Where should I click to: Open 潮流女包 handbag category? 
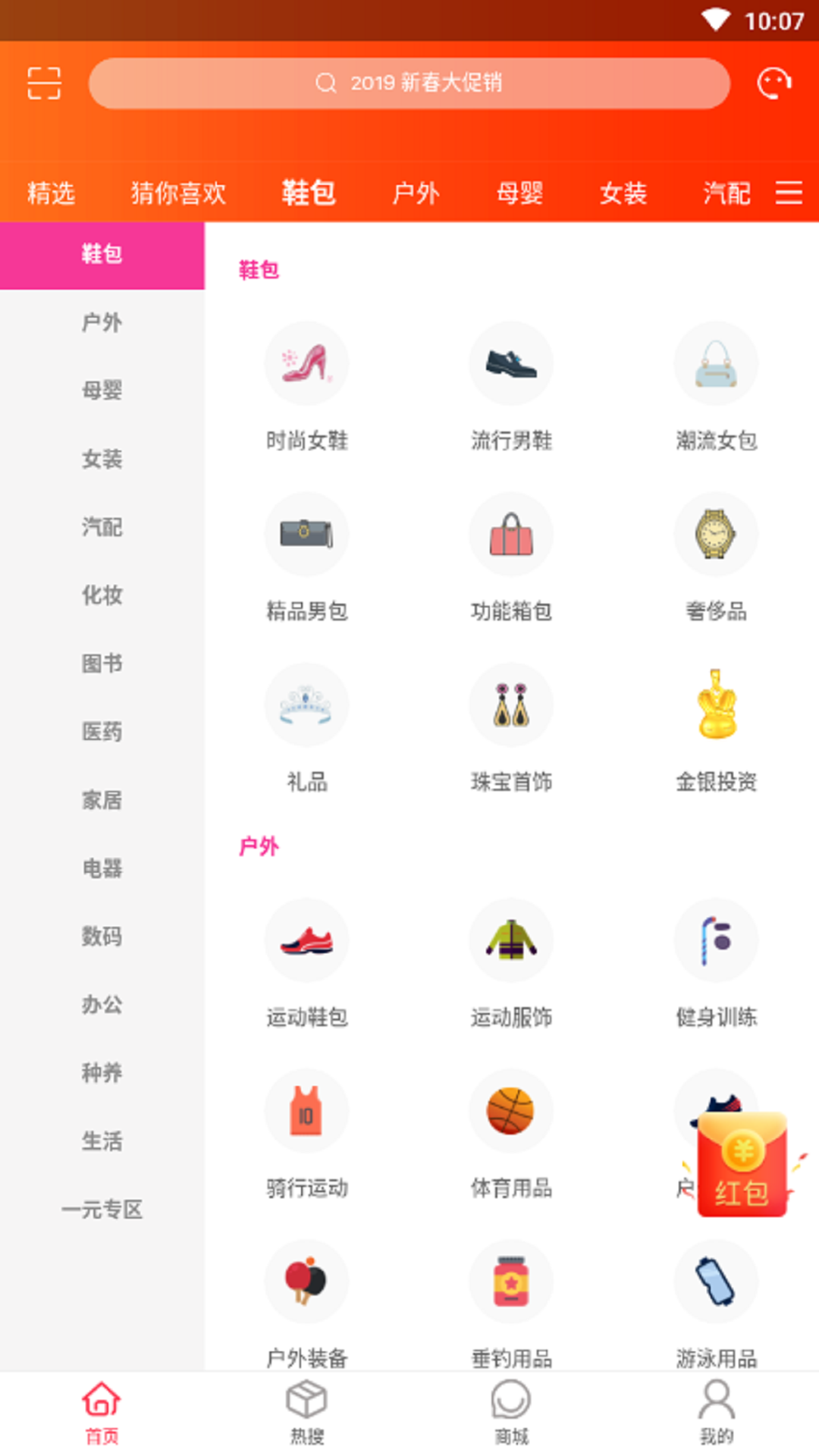716,363
